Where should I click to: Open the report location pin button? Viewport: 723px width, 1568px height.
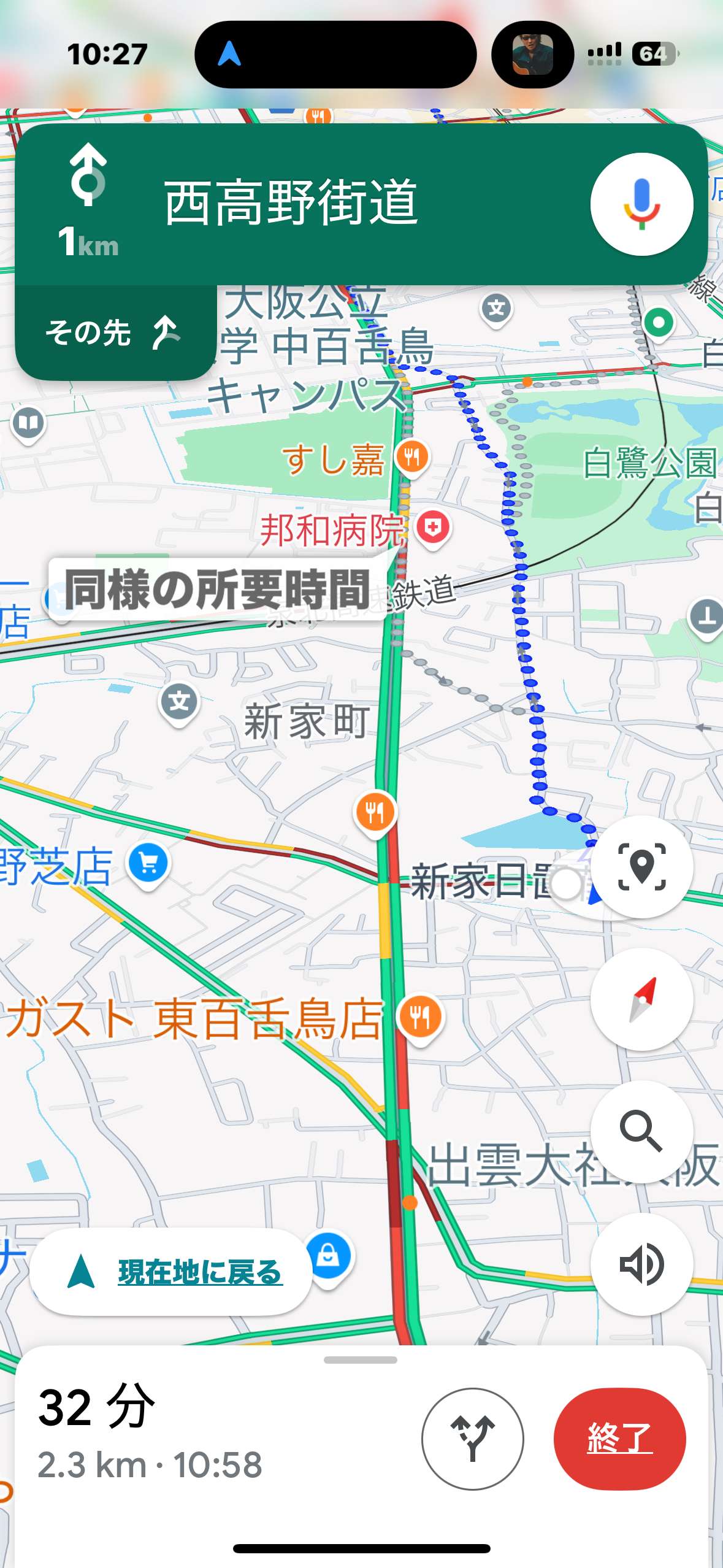tap(641, 867)
